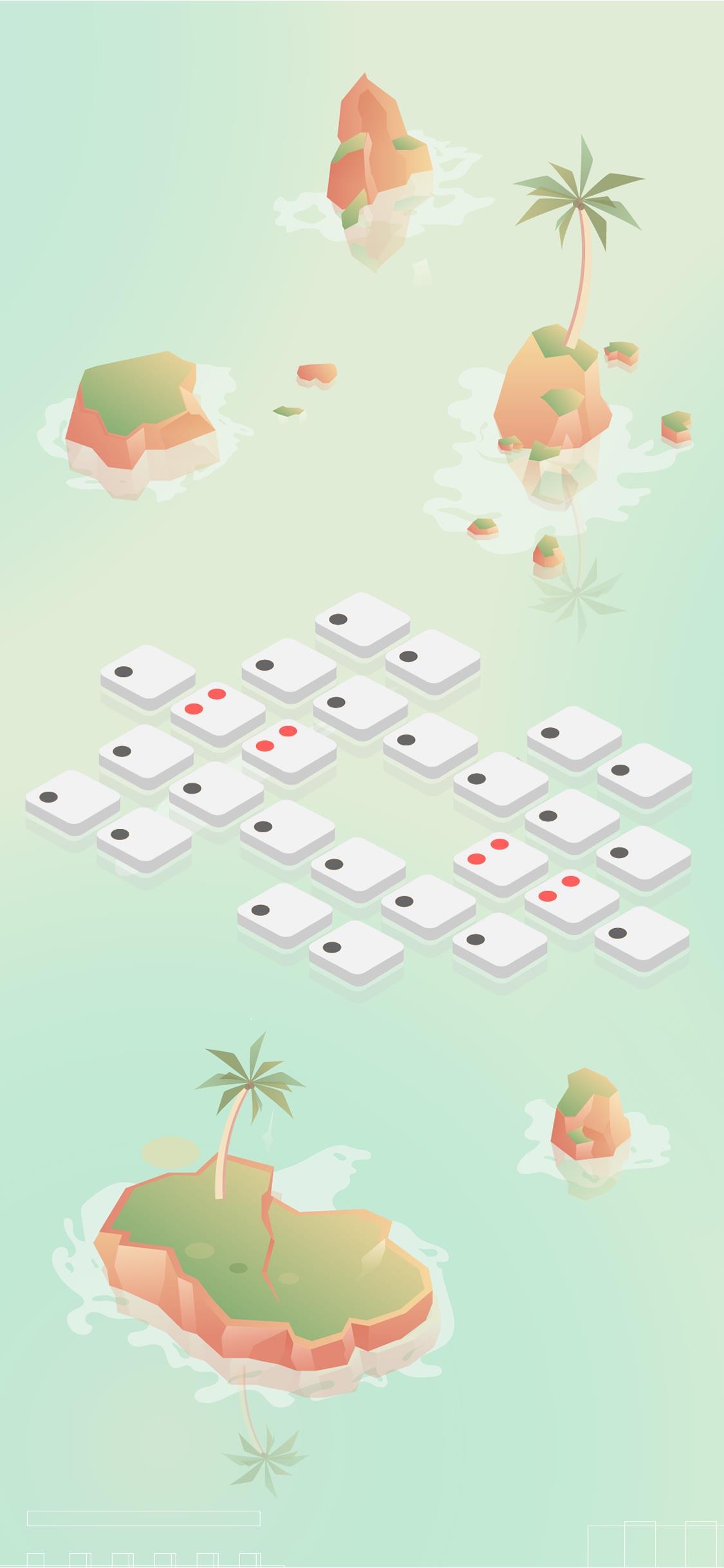Tap the uppermost tile with two red dots
This screenshot has height=1568, width=724.
[218, 711]
